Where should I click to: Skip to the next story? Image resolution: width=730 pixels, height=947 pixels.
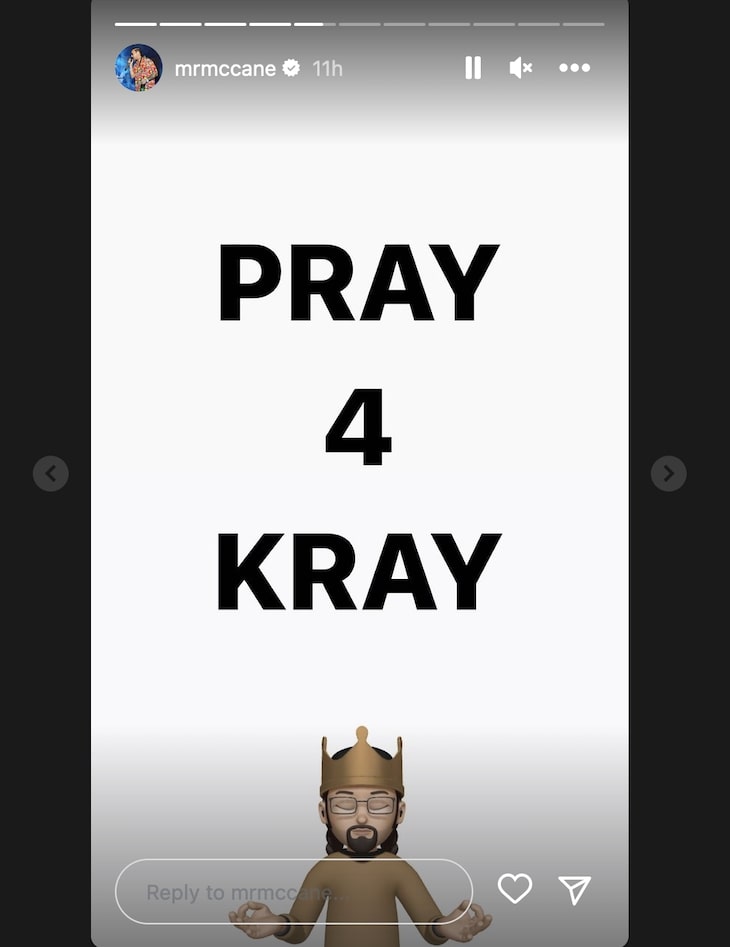669,473
